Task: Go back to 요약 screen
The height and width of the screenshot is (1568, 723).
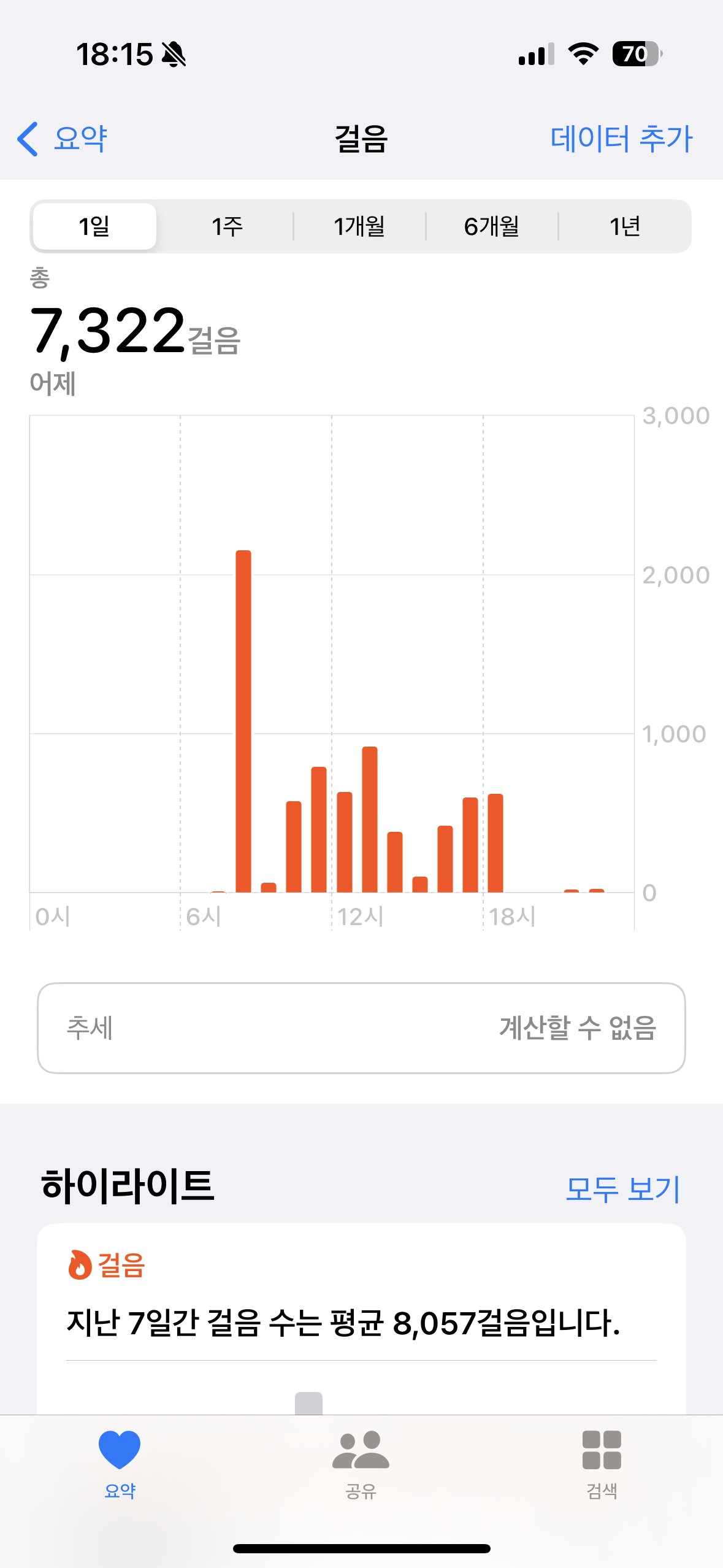Action: tap(62, 139)
